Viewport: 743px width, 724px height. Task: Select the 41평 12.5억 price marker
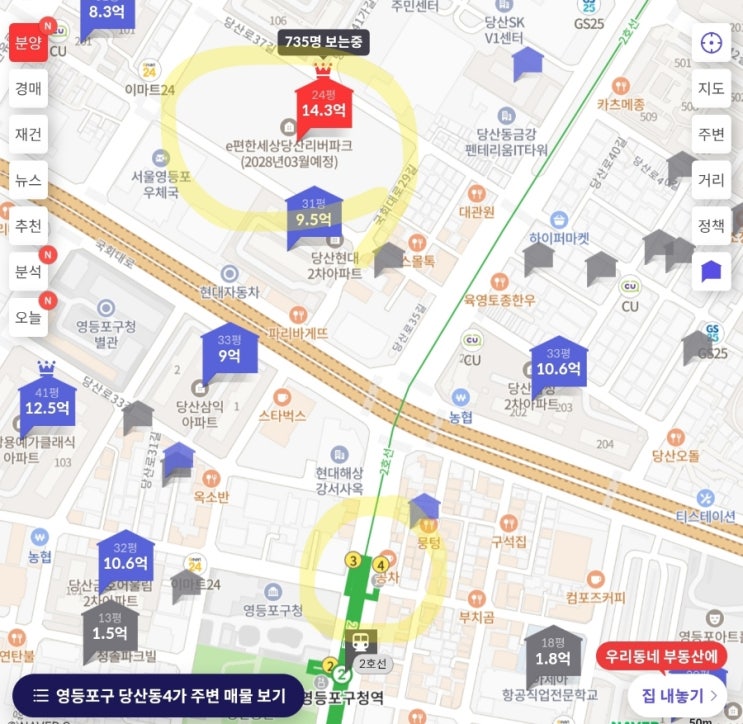[47, 401]
